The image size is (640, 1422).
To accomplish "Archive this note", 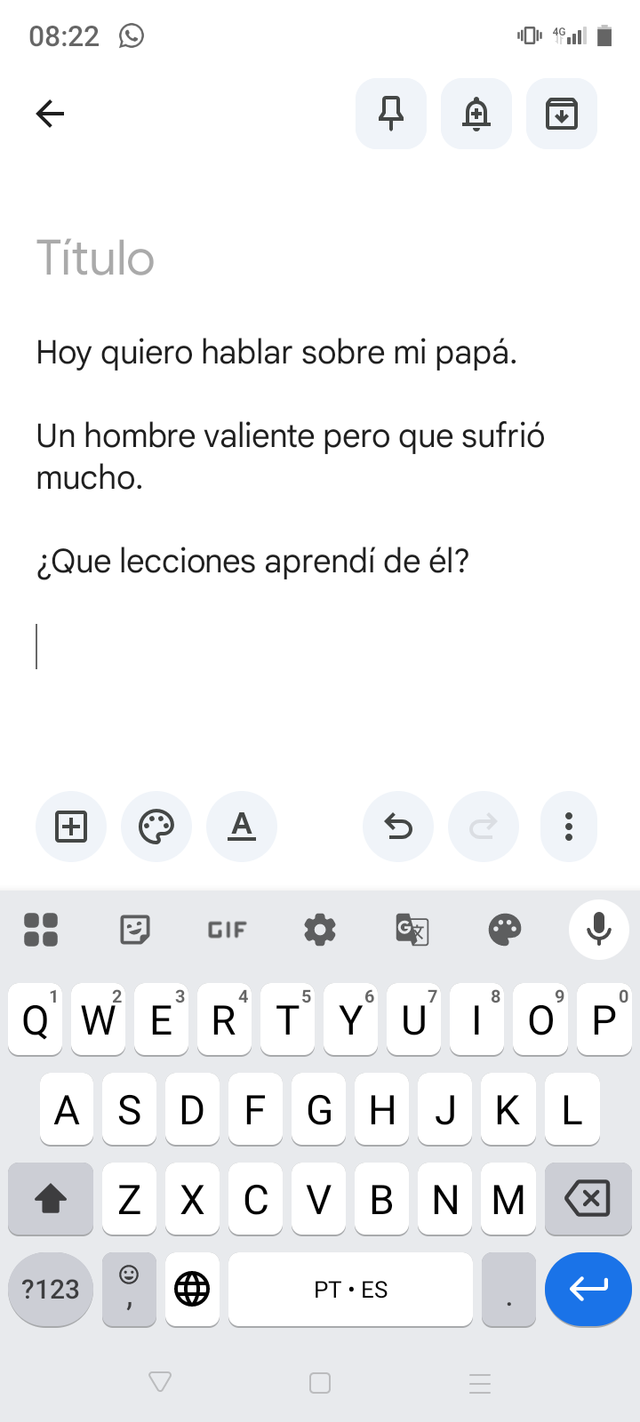I will [x=561, y=114].
